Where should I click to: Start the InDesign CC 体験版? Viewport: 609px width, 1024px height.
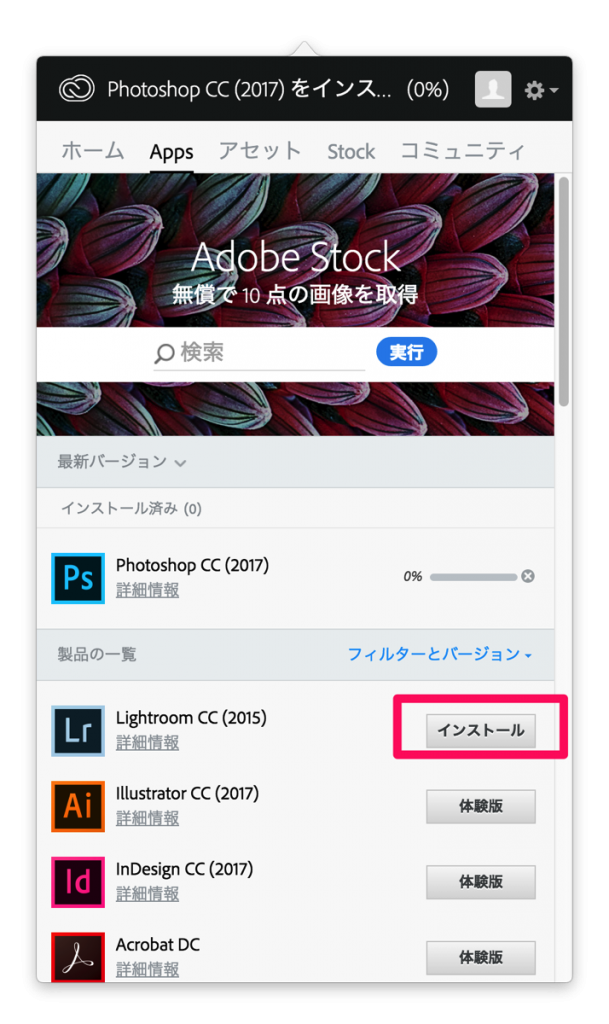pyautogui.click(x=480, y=882)
